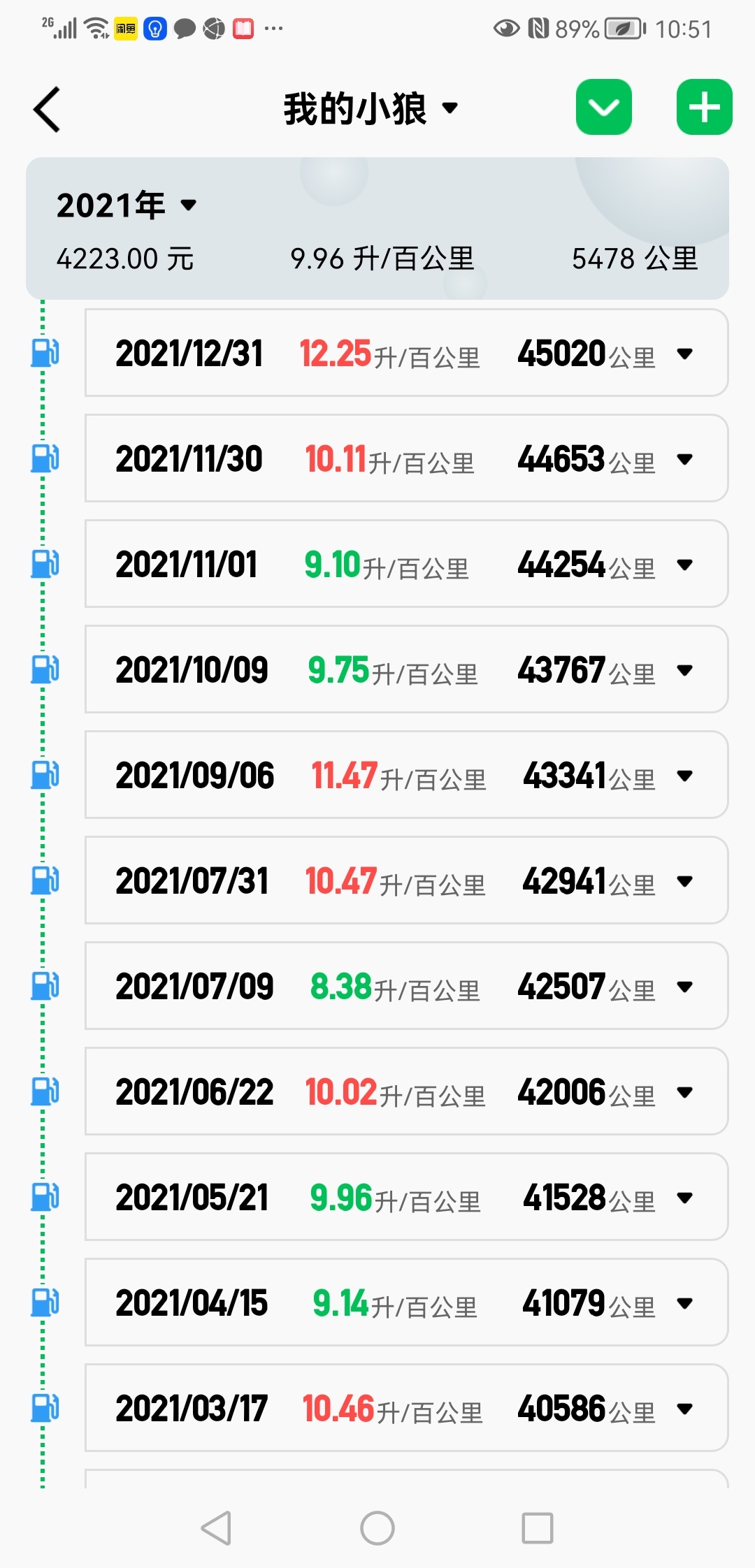Screen dimensions: 755x1568
Task: Expand the 2021/11/01 record details
Action: 406,564
